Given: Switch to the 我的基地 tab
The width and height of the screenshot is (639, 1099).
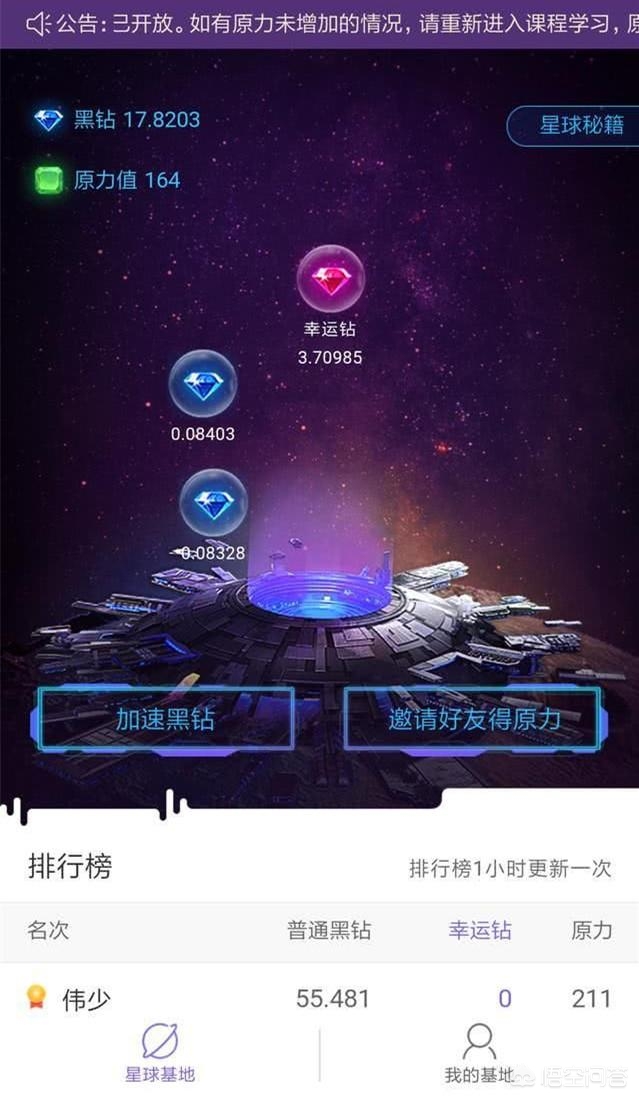Looking at the screenshot, I should coord(479,1054).
